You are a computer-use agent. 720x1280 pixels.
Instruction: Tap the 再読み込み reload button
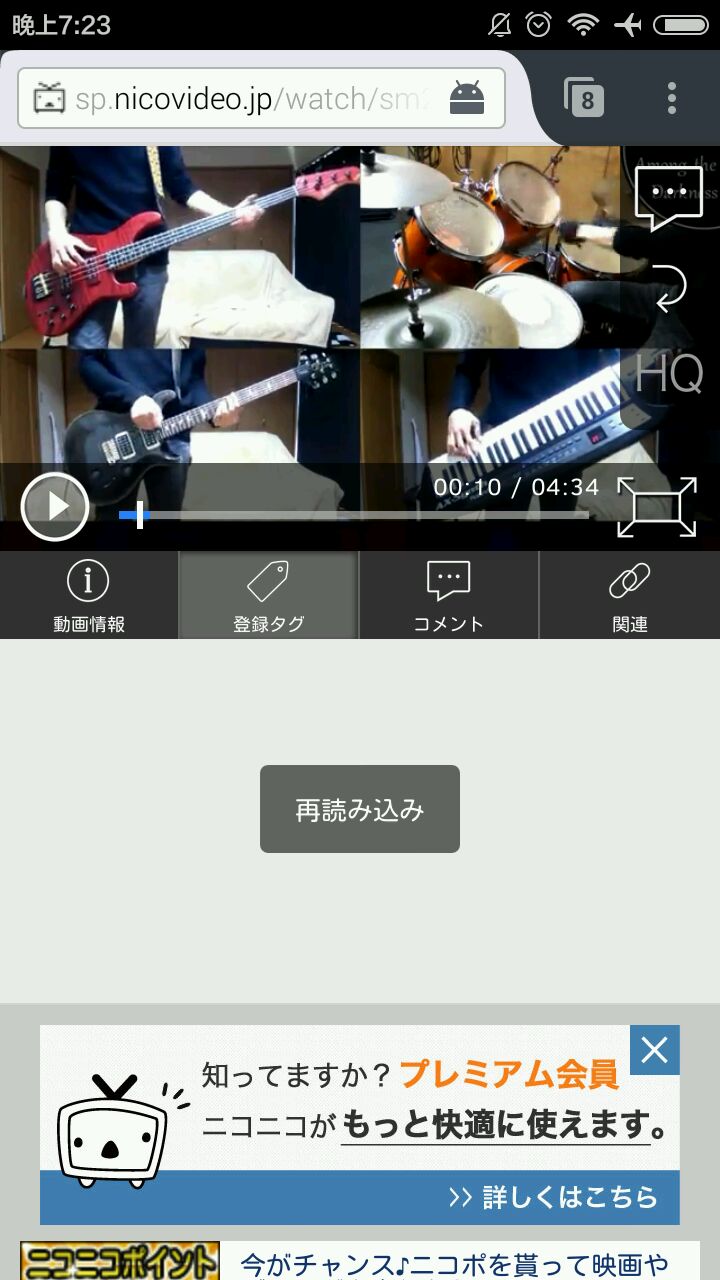[x=360, y=809]
